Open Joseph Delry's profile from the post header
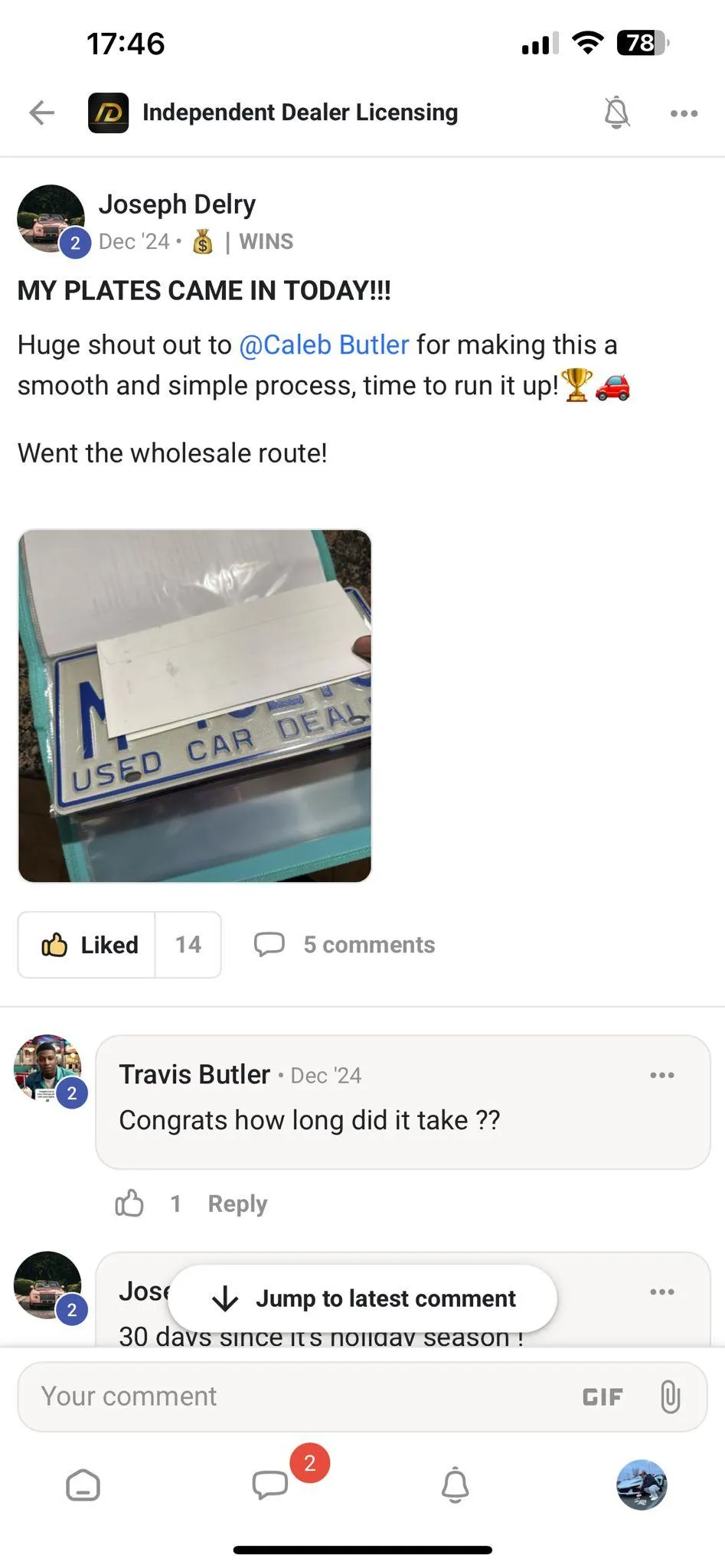The width and height of the screenshot is (725, 1568). 177,204
